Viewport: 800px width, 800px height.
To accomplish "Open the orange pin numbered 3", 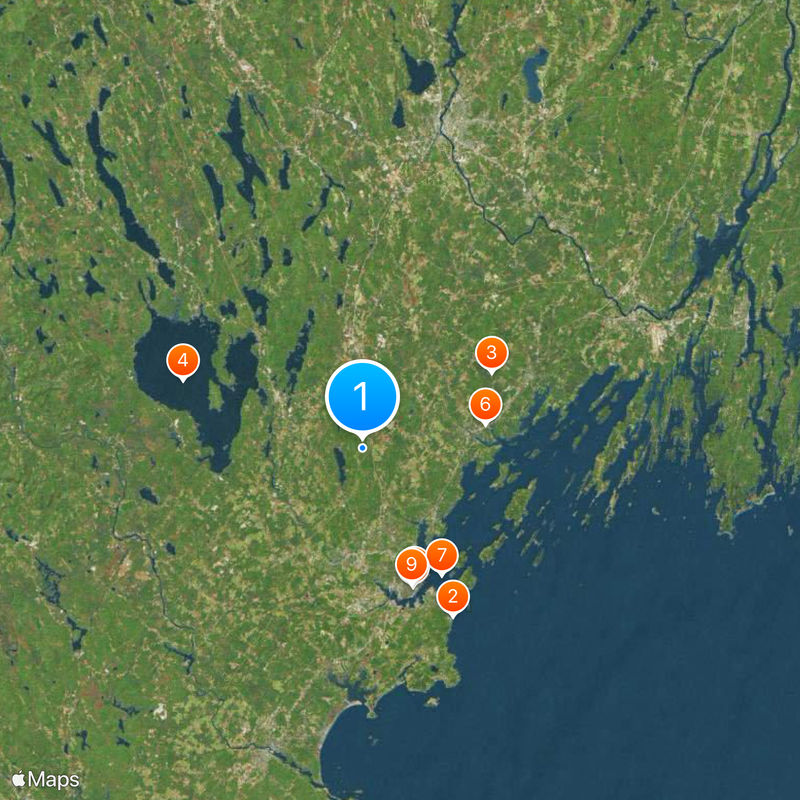I will click(490, 353).
